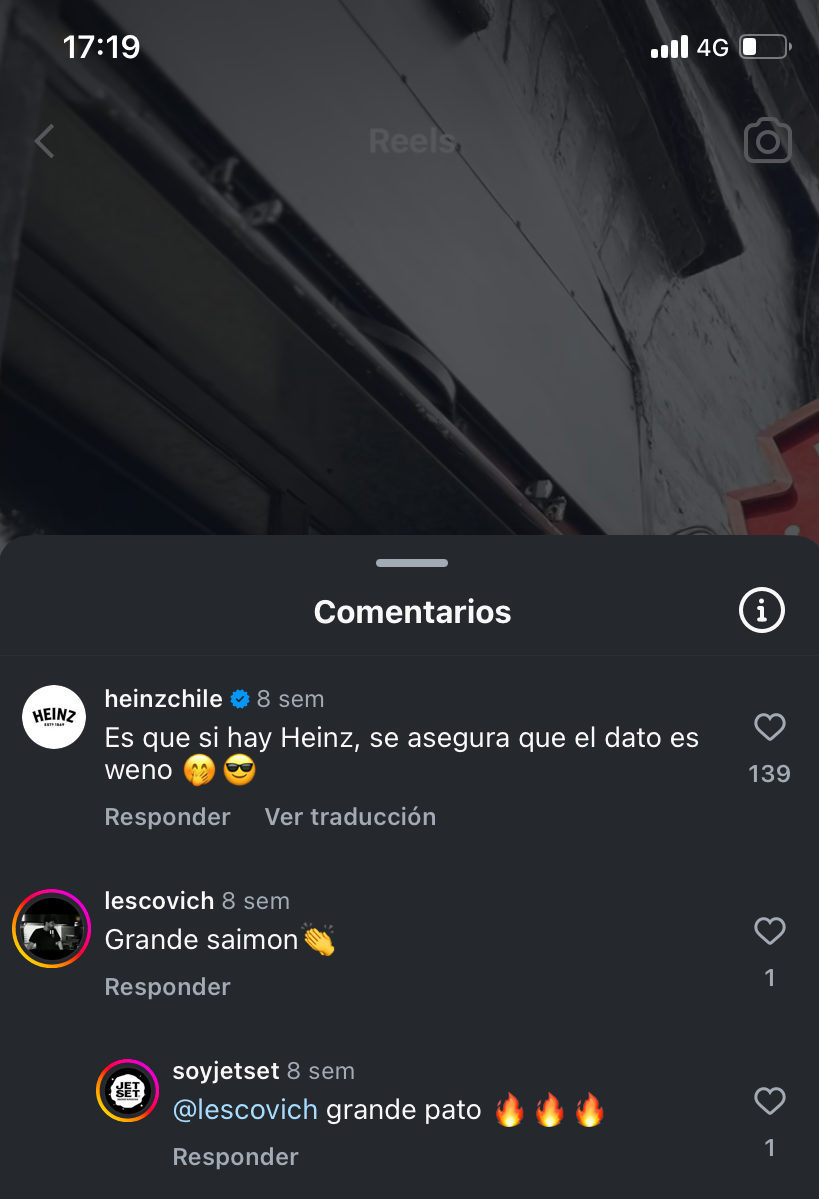Like heinzchile's comment
Viewport: 819px width, 1199px height.
tap(769, 727)
